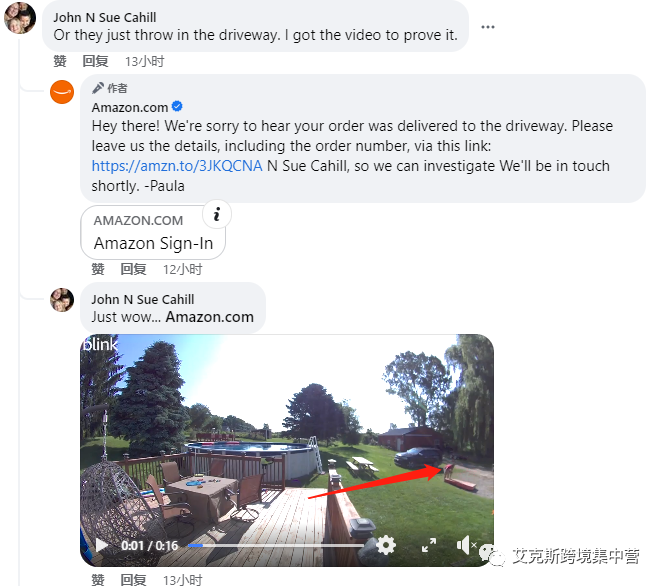The height and width of the screenshot is (586, 661).
Task: Like John's 'Just wow' video comment
Action: click(x=98, y=579)
